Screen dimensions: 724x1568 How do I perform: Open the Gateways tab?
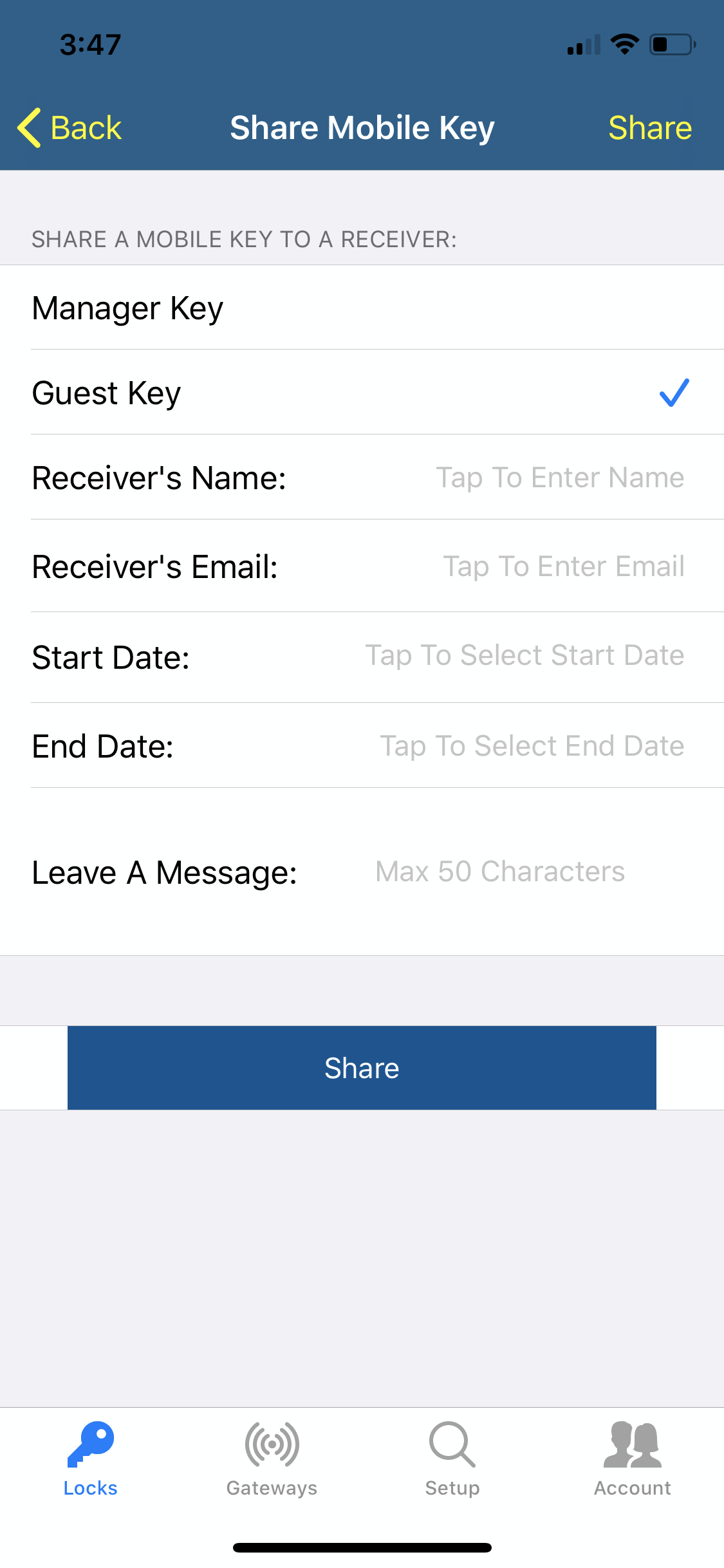pyautogui.click(x=272, y=1459)
